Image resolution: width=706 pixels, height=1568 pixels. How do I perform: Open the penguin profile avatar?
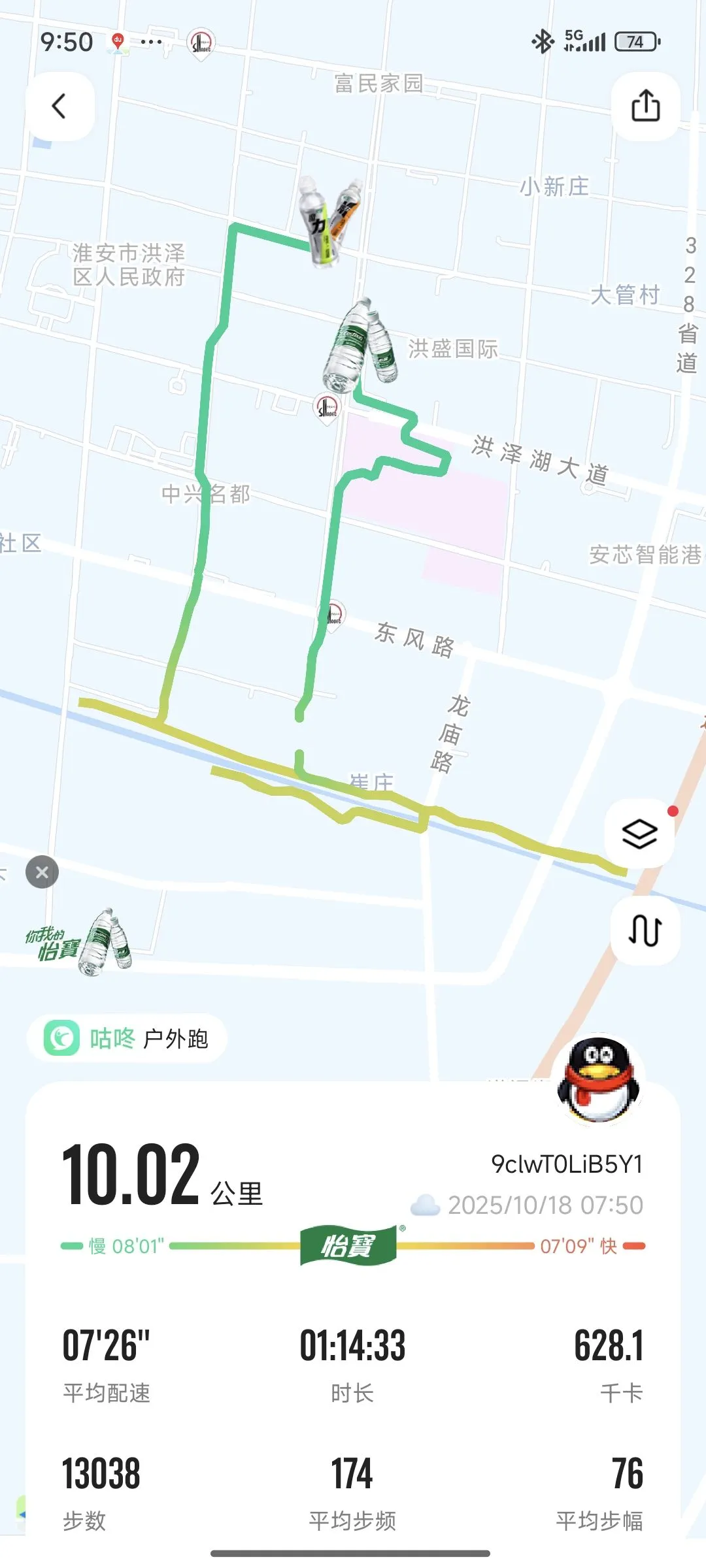(598, 1081)
